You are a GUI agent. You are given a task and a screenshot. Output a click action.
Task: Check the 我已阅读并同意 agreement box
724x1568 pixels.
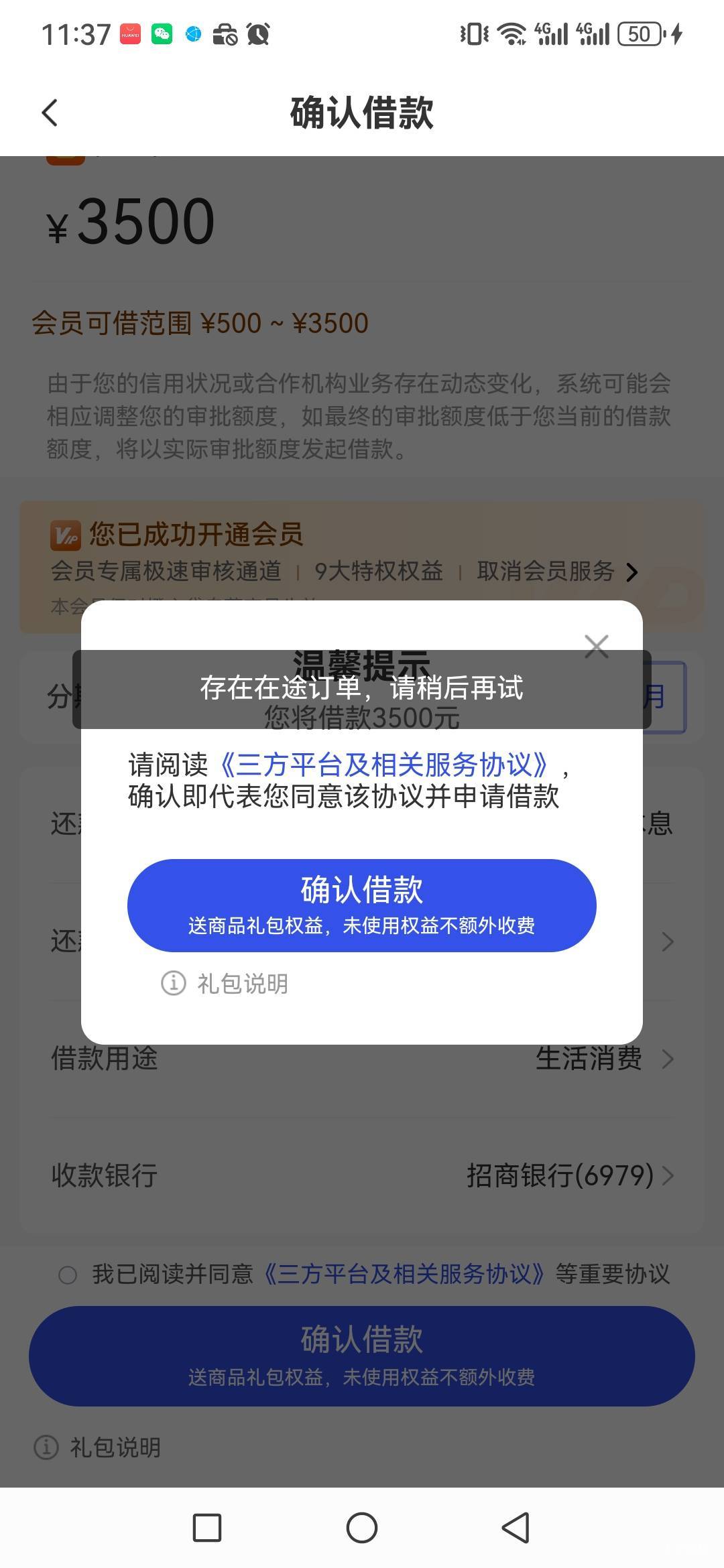pyautogui.click(x=68, y=1274)
